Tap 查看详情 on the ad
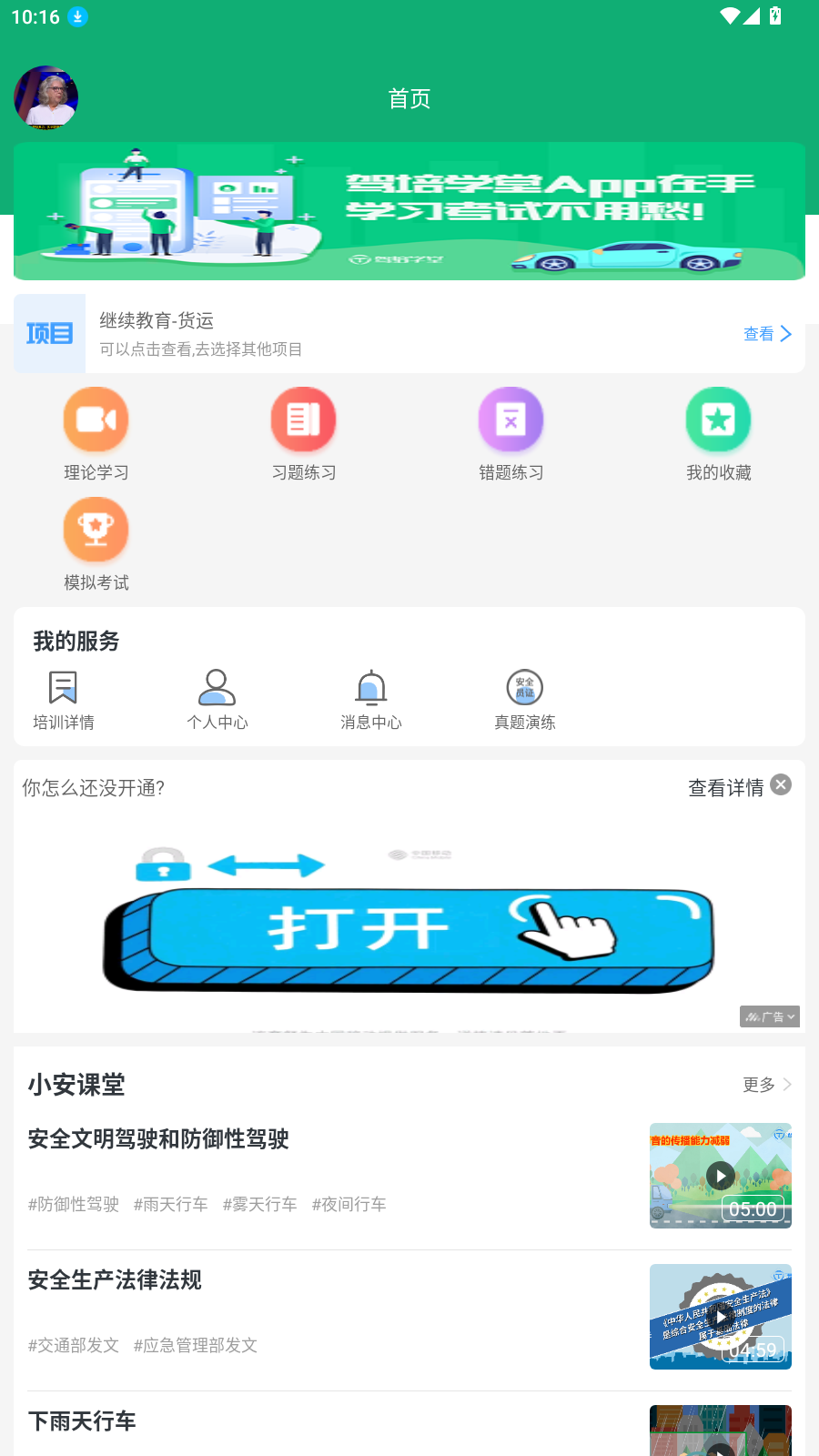 (x=725, y=788)
